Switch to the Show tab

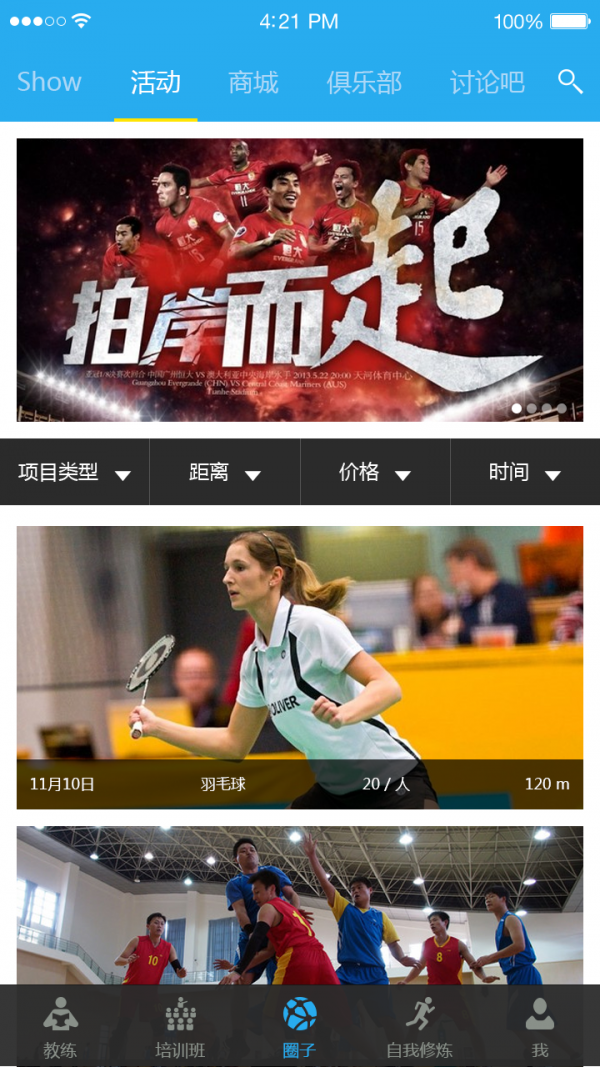click(x=49, y=82)
